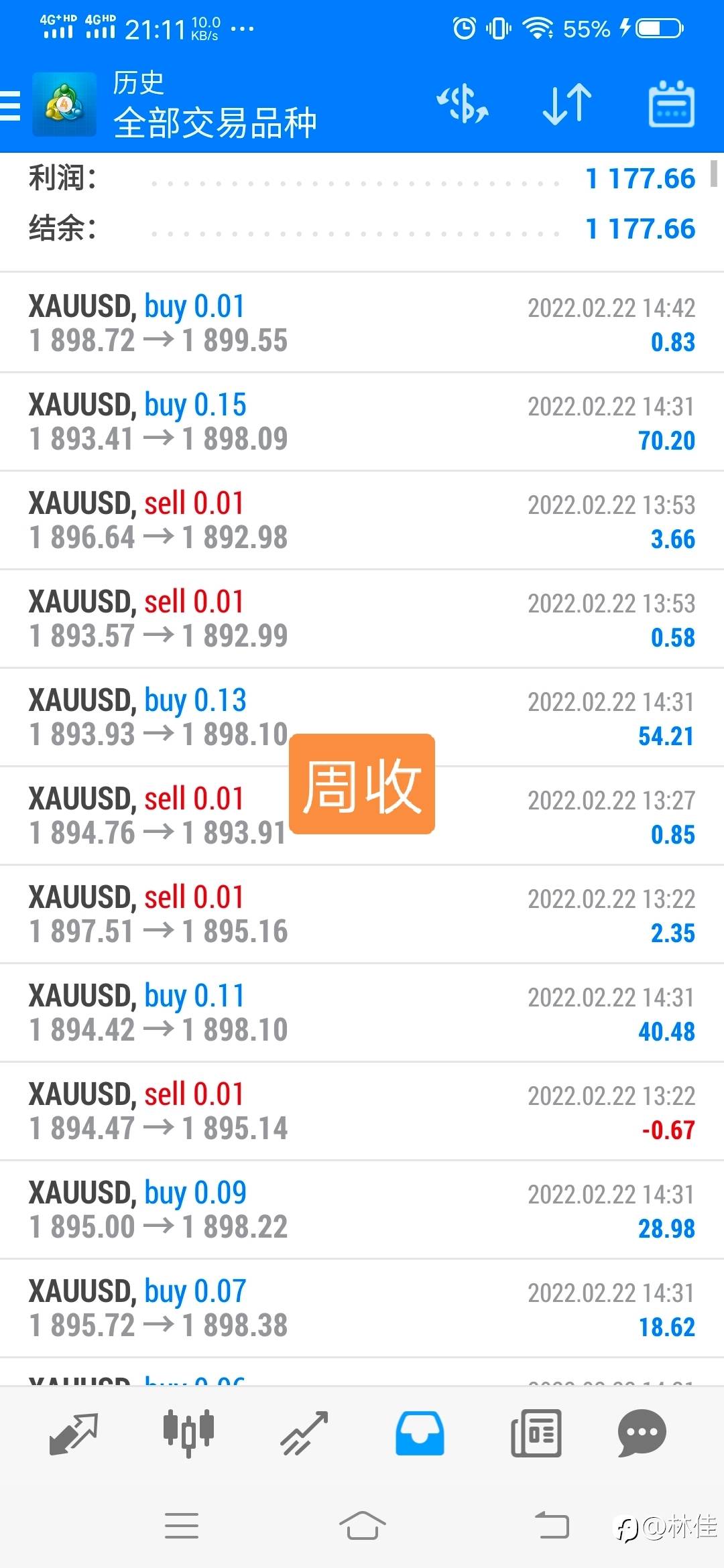Tap the sort arrows icon
Image resolution: width=724 pixels, height=1568 pixels.
(567, 105)
